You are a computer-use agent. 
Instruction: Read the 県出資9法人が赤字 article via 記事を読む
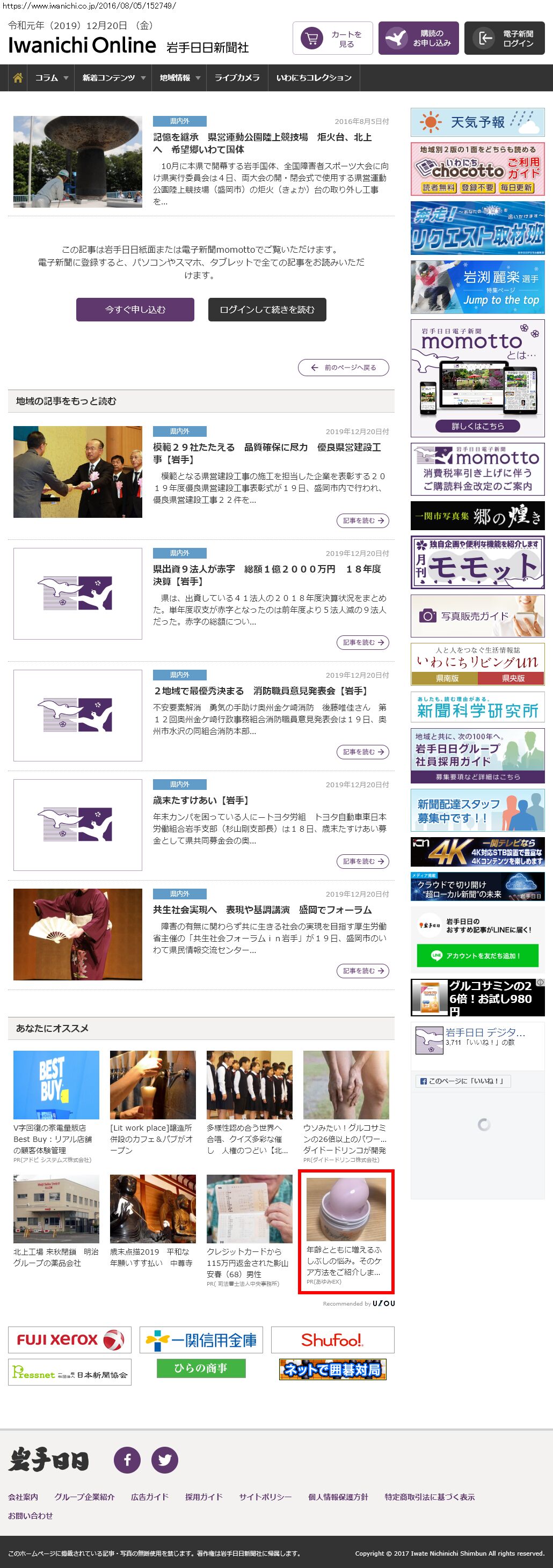(362, 642)
